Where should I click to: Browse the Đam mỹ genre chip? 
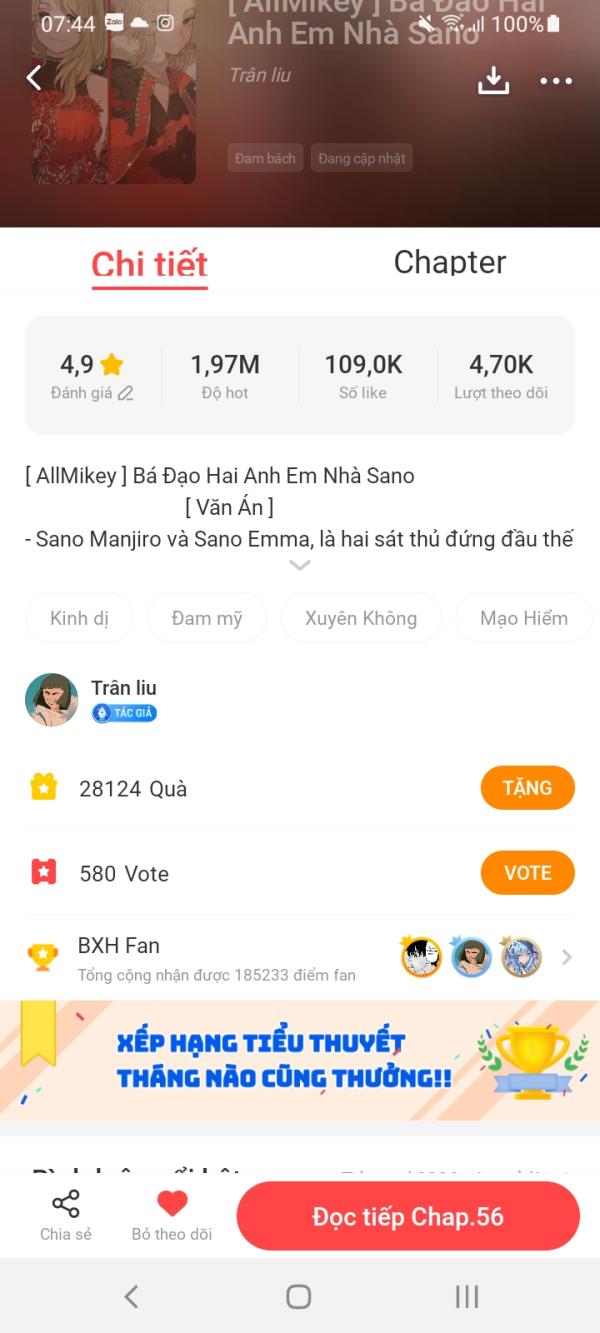pyautogui.click(x=207, y=618)
